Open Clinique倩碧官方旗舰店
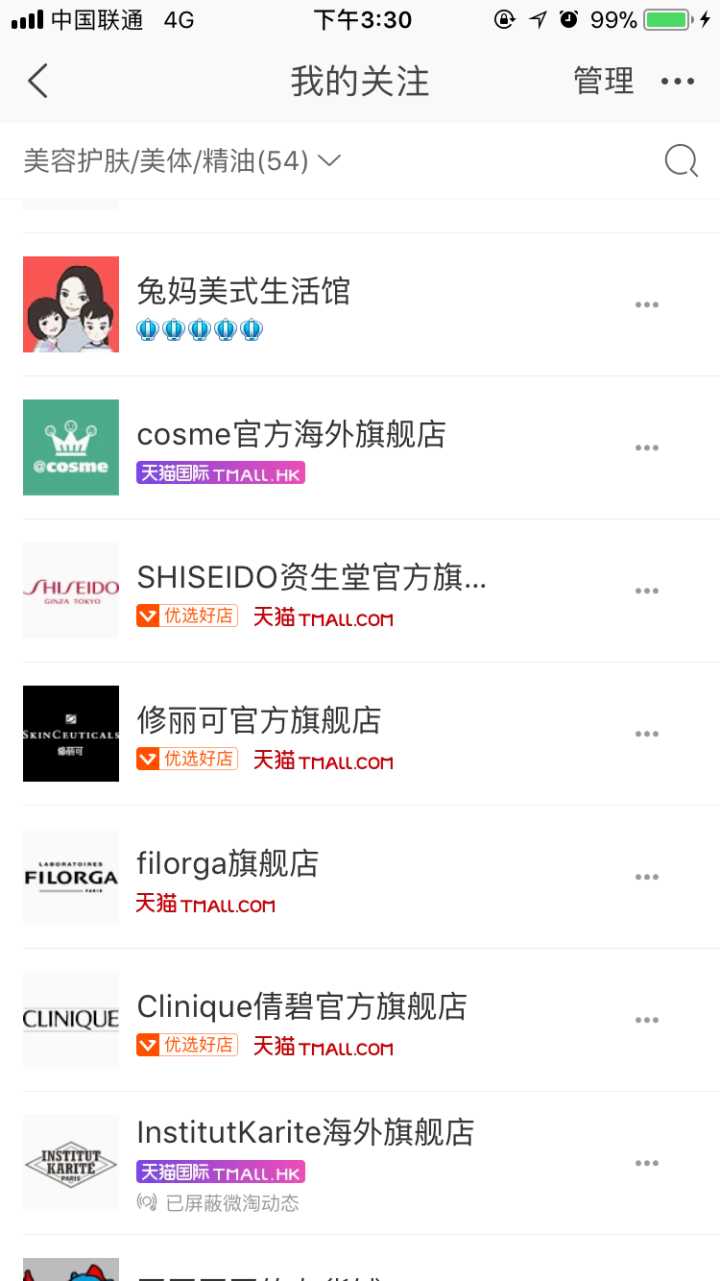720x1281 pixels. point(301,1006)
